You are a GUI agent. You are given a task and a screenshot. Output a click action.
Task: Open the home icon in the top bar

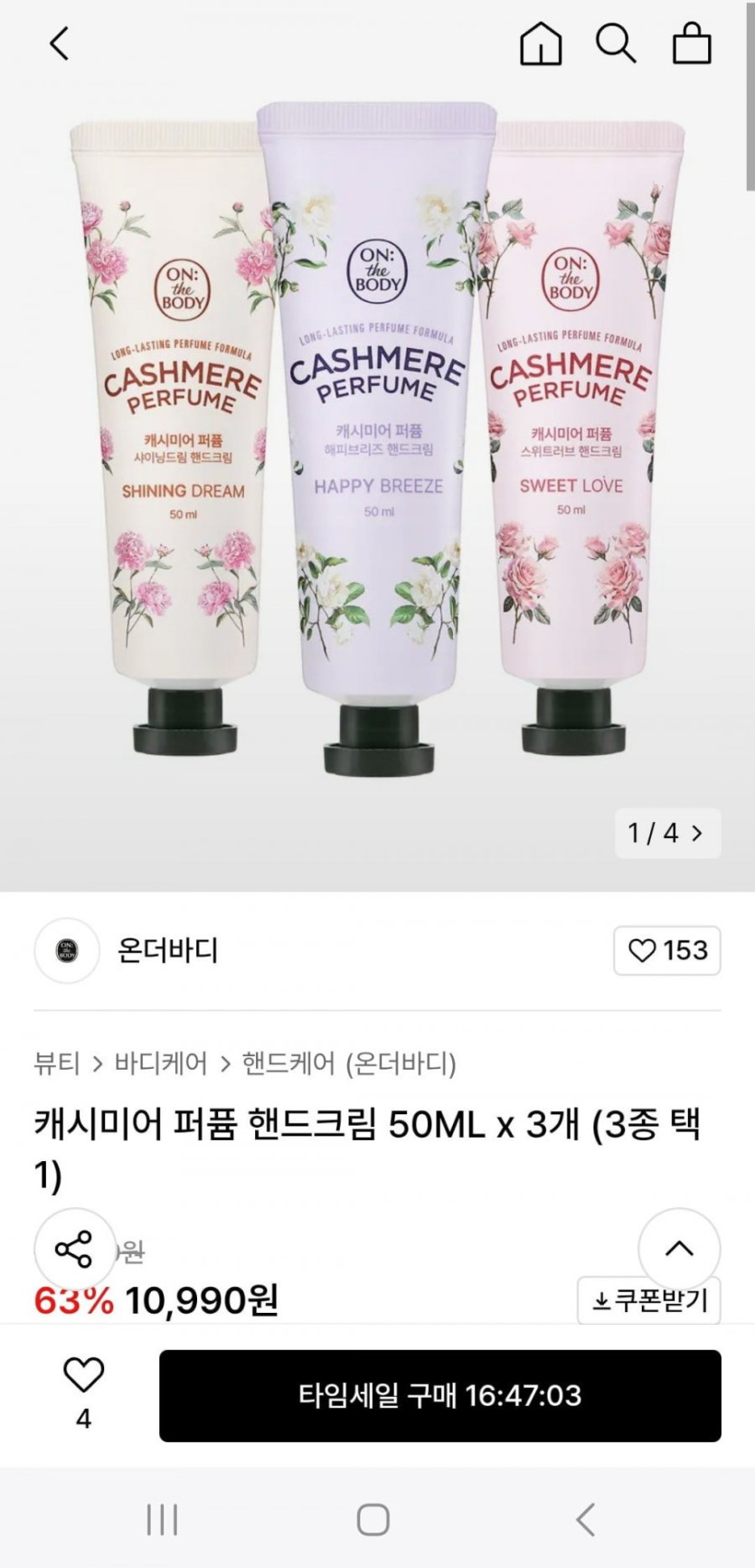pos(541,43)
